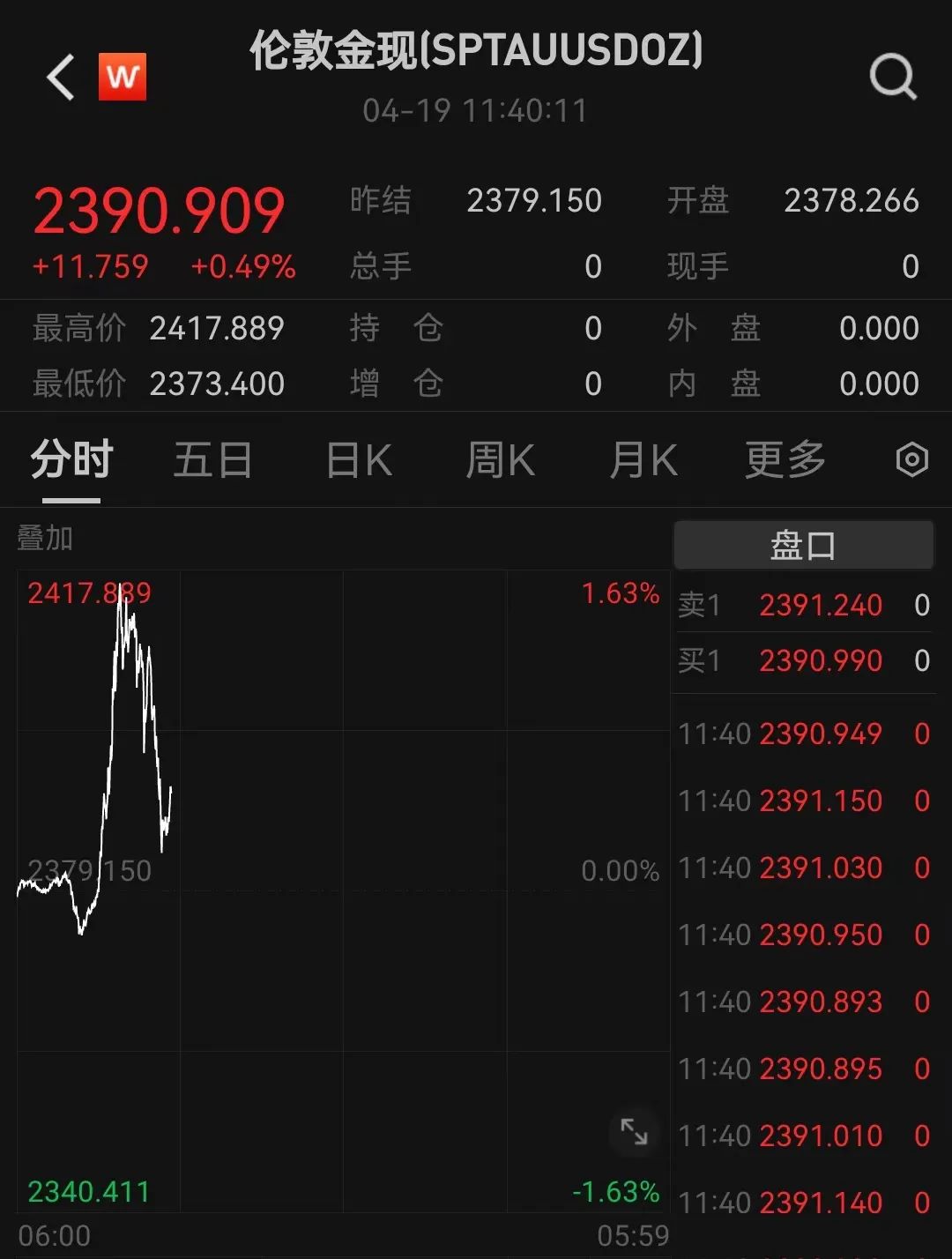Open the search magnifier icon
The width and height of the screenshot is (952, 1259).
pos(893,78)
